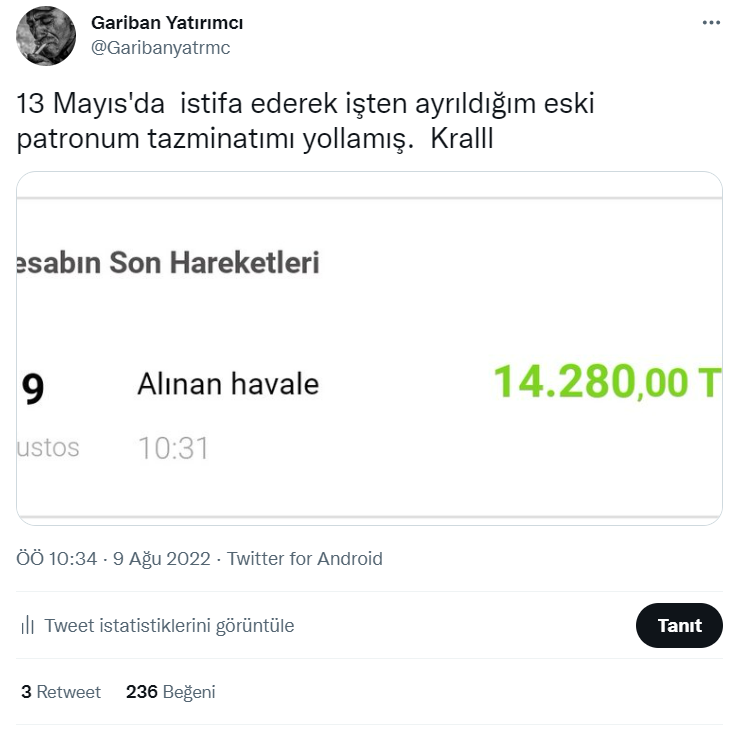
Task: Tap the Tanıt promote button
Action: [x=679, y=626]
